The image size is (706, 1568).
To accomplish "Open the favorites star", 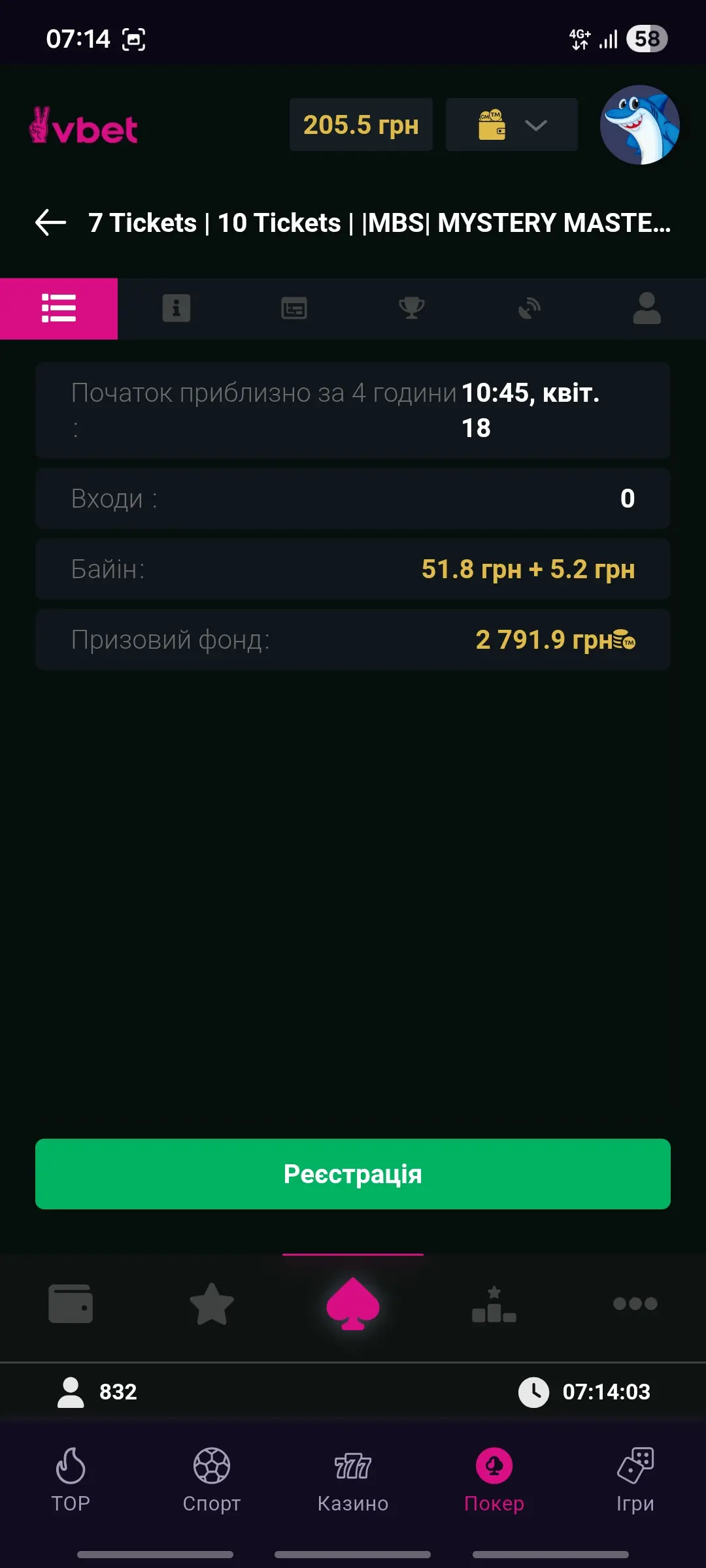I will coord(212,1303).
